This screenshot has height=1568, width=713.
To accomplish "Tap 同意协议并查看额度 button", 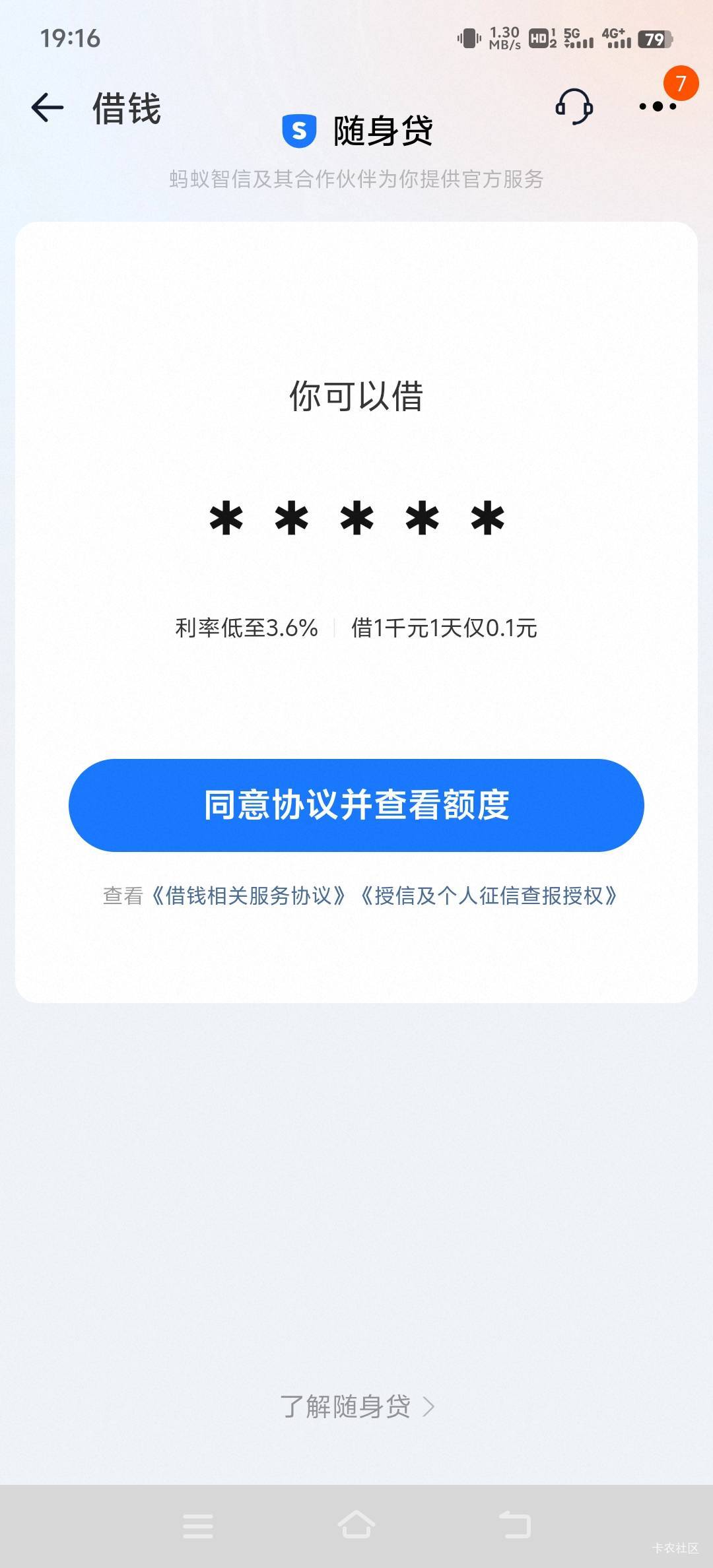I will (356, 805).
